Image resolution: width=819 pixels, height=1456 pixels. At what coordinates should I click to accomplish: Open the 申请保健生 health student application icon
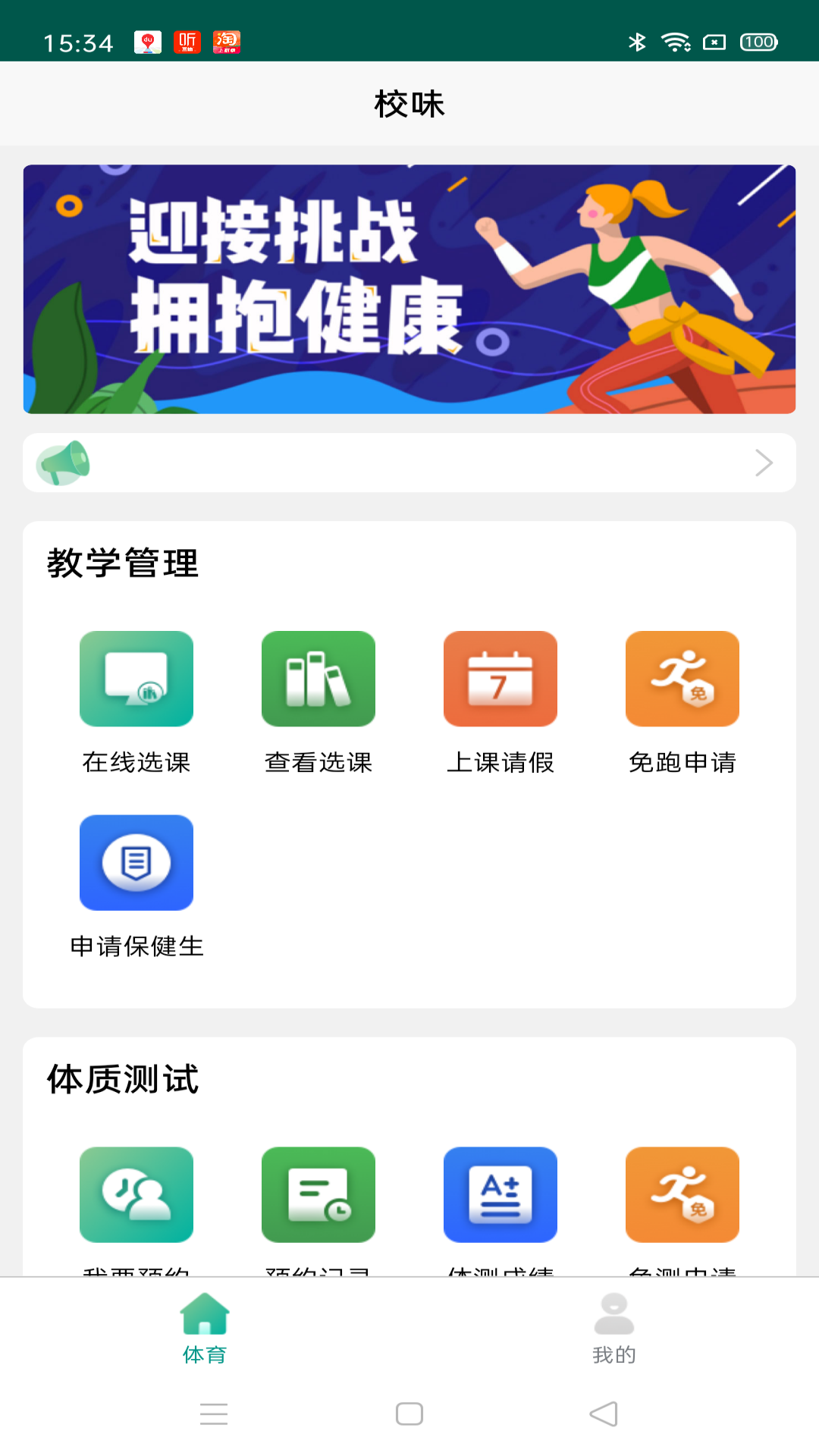pyautogui.click(x=136, y=862)
